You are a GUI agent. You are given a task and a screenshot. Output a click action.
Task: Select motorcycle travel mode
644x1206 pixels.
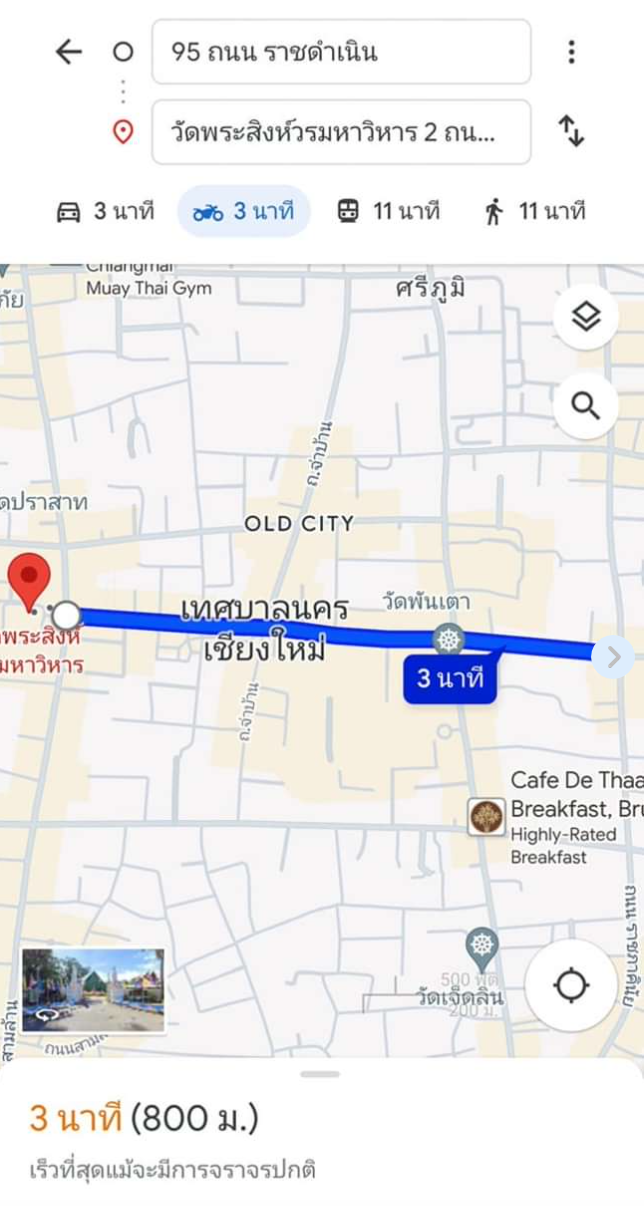click(x=244, y=211)
